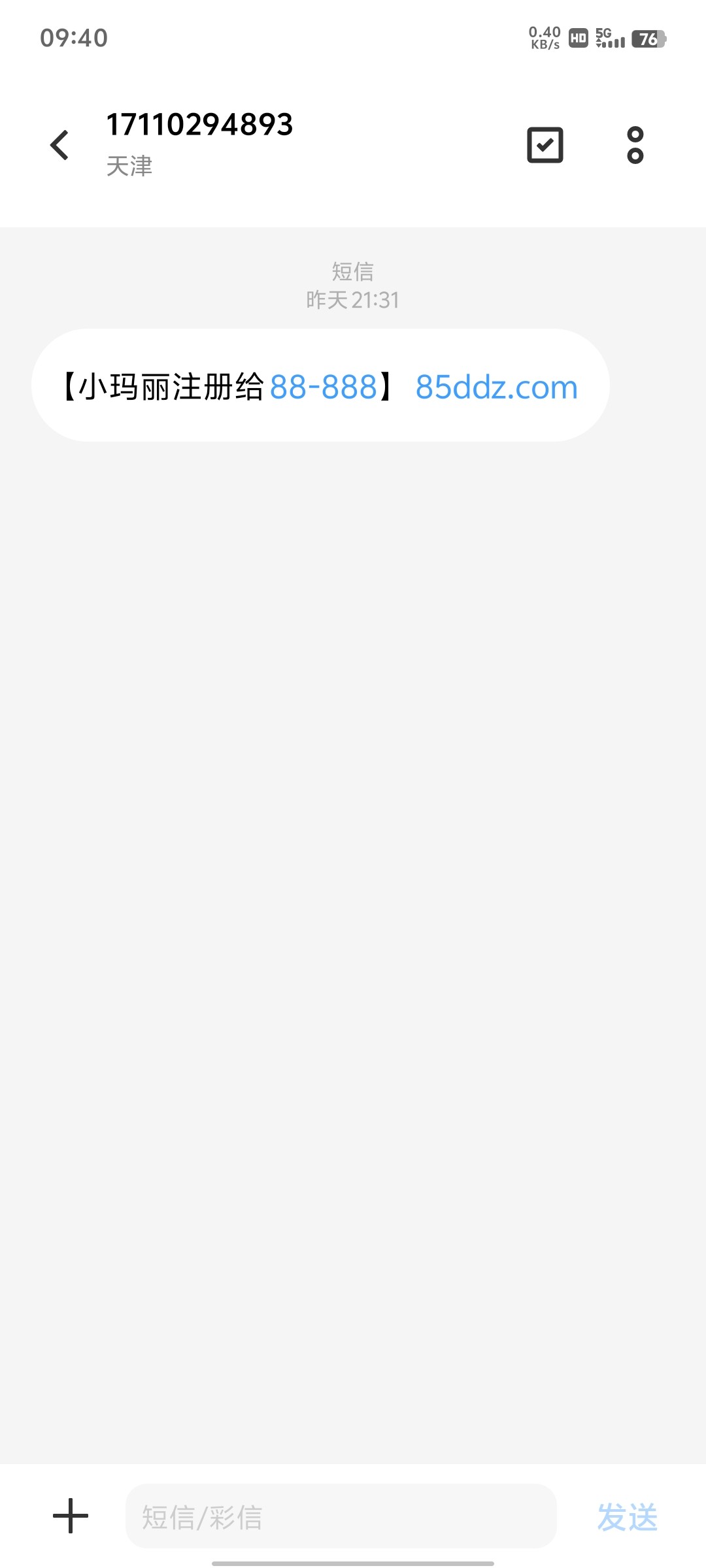This screenshot has height=1568, width=706.
Task: Go back to the message list
Action: tap(59, 144)
